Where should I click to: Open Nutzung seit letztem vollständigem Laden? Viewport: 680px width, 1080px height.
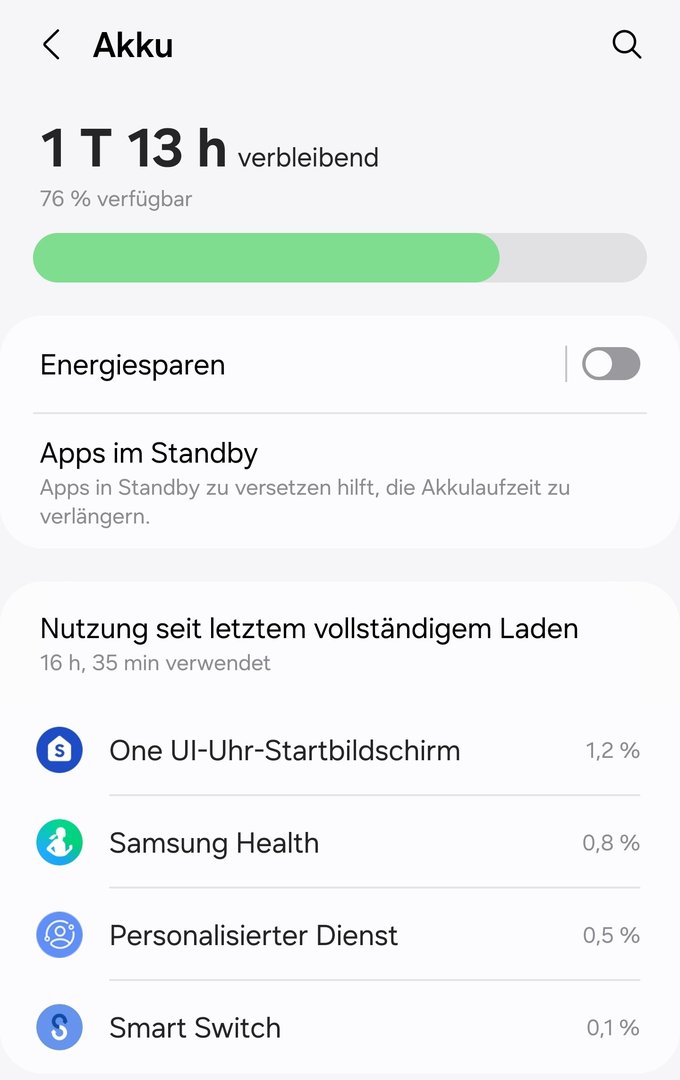[x=310, y=643]
